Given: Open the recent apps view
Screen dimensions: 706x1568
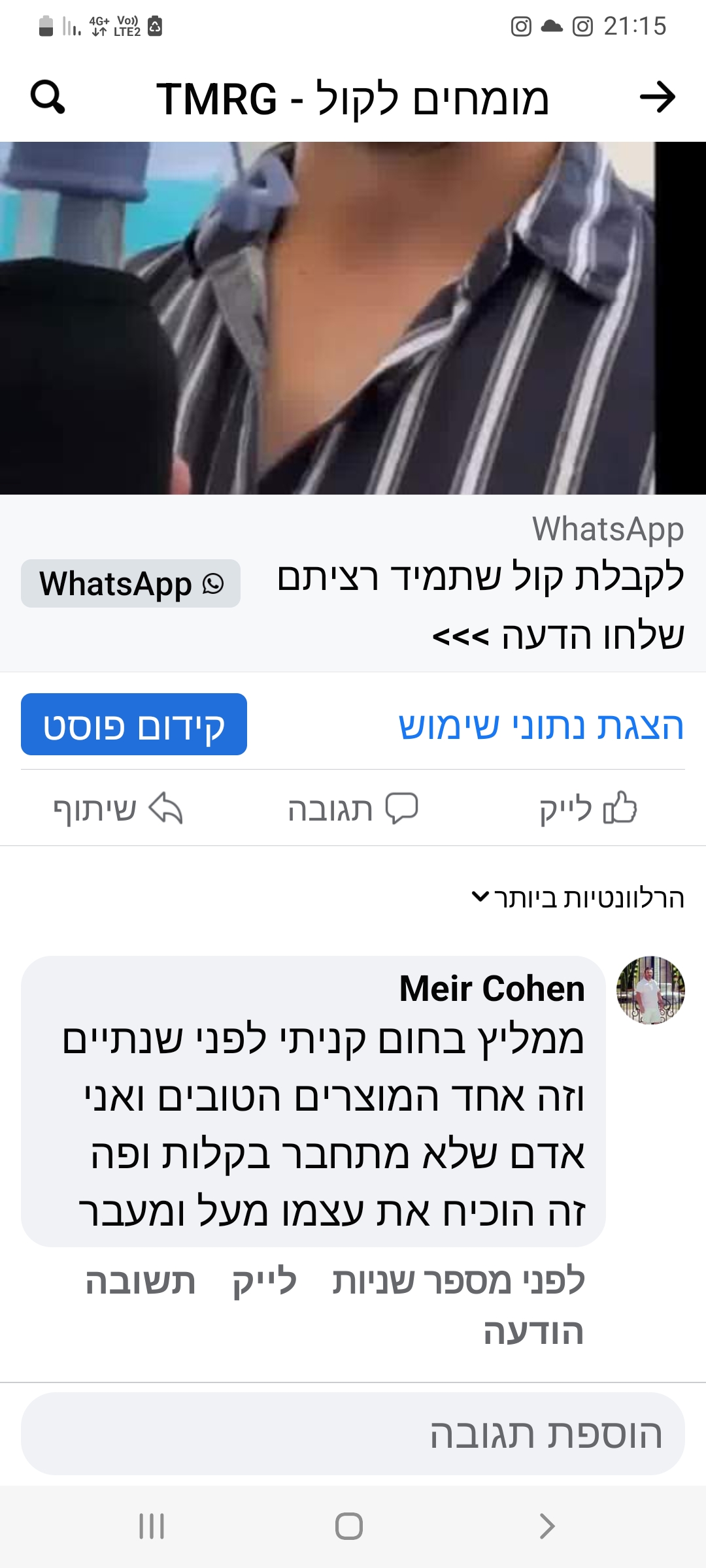Looking at the screenshot, I should (x=152, y=1527).
